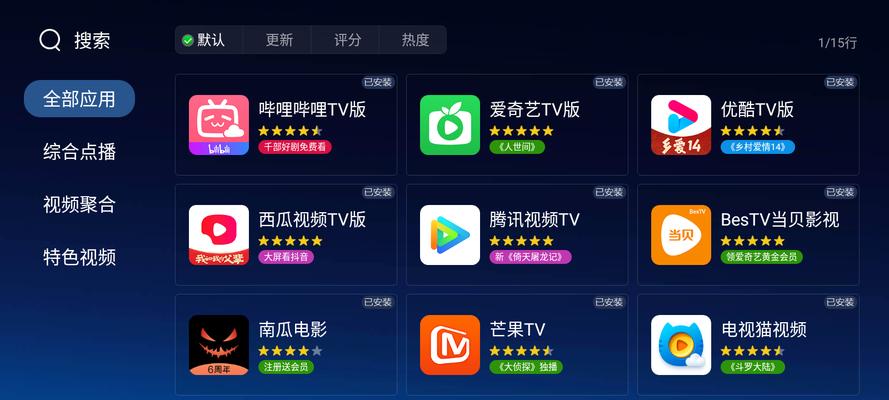Open the 芒果TV app card
Image resolution: width=889 pixels, height=400 pixels.
click(x=516, y=345)
